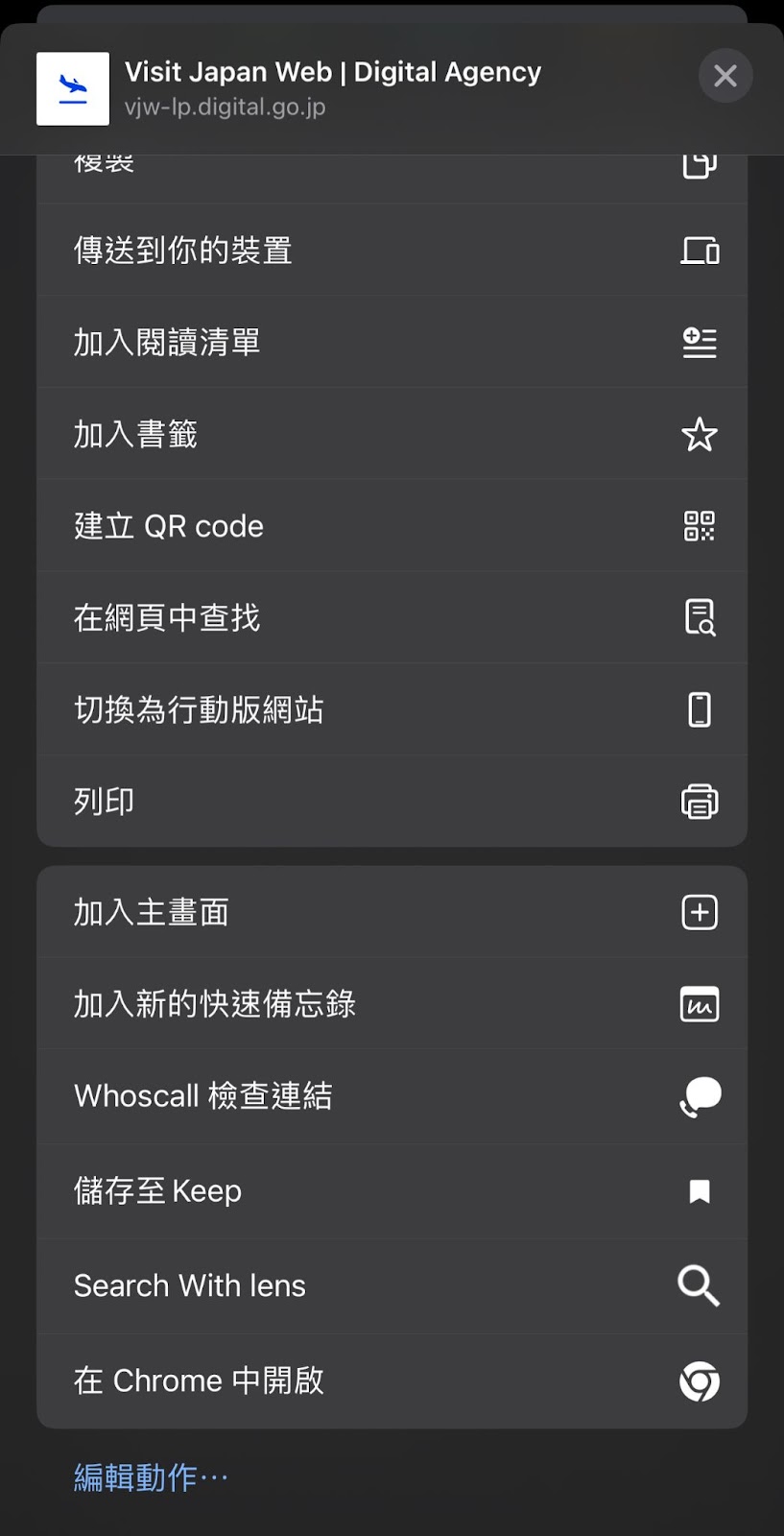
Task: Tap 列印 to print the page
Action: (392, 801)
